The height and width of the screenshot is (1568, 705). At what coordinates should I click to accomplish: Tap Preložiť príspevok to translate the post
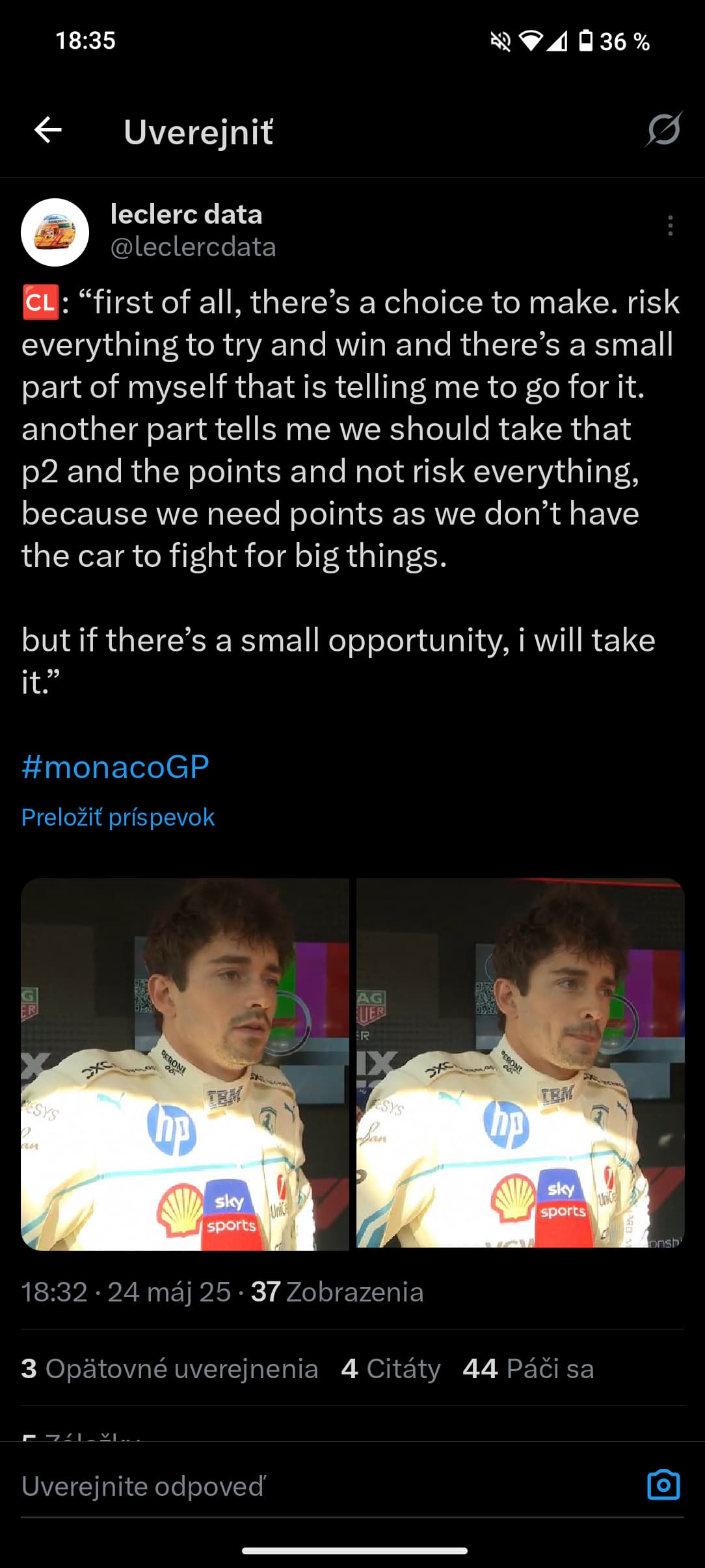pos(118,817)
